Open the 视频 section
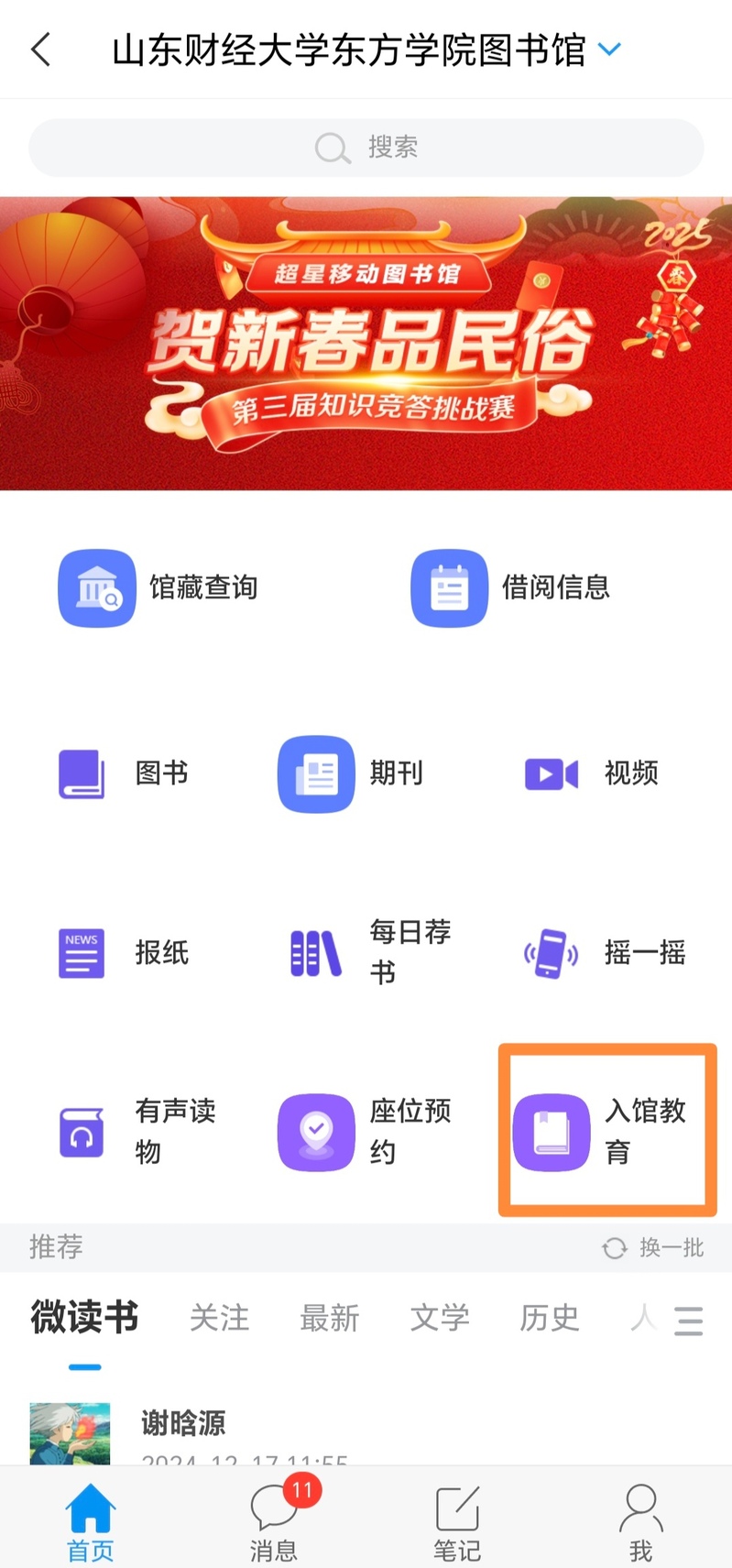This screenshot has width=732, height=1568. [591, 774]
